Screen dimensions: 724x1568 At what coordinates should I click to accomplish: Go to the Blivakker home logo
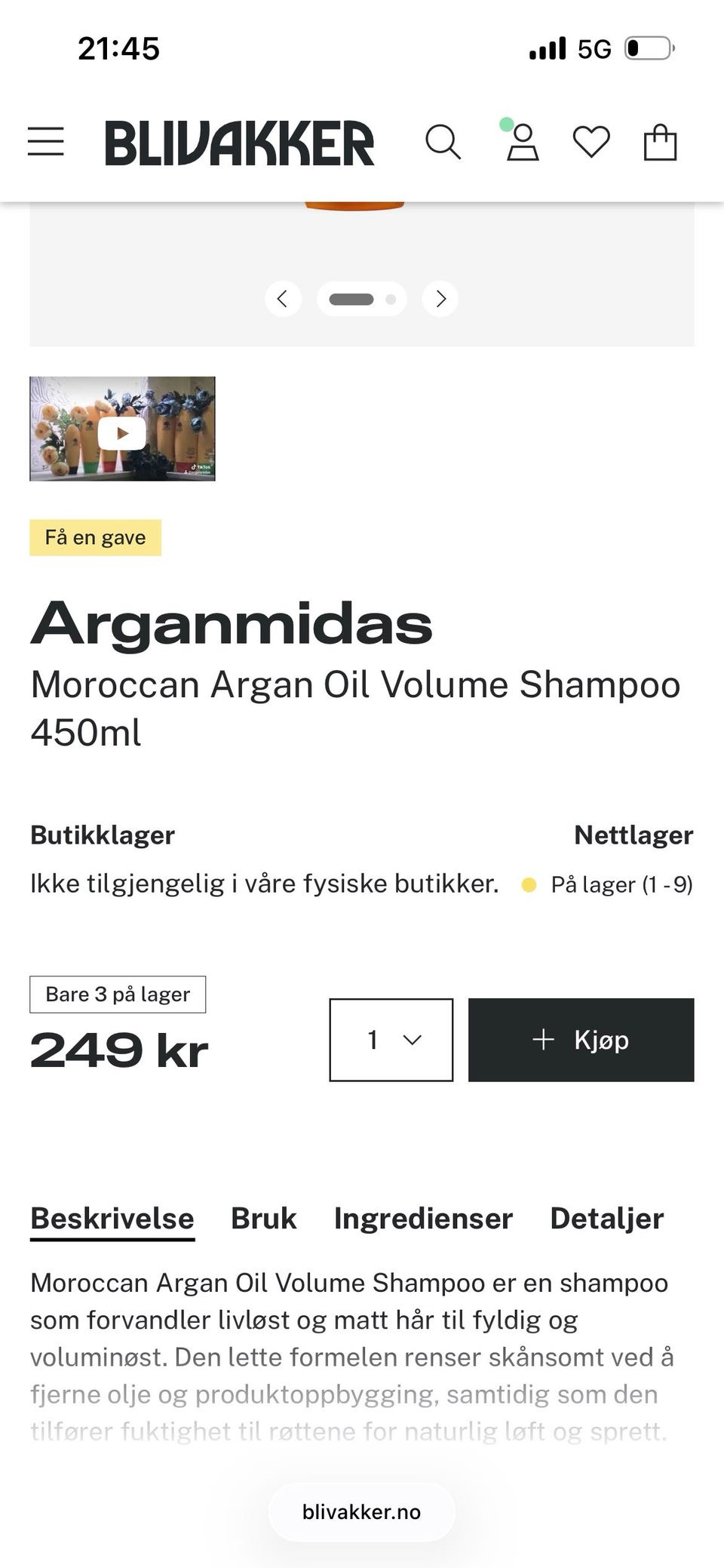239,143
